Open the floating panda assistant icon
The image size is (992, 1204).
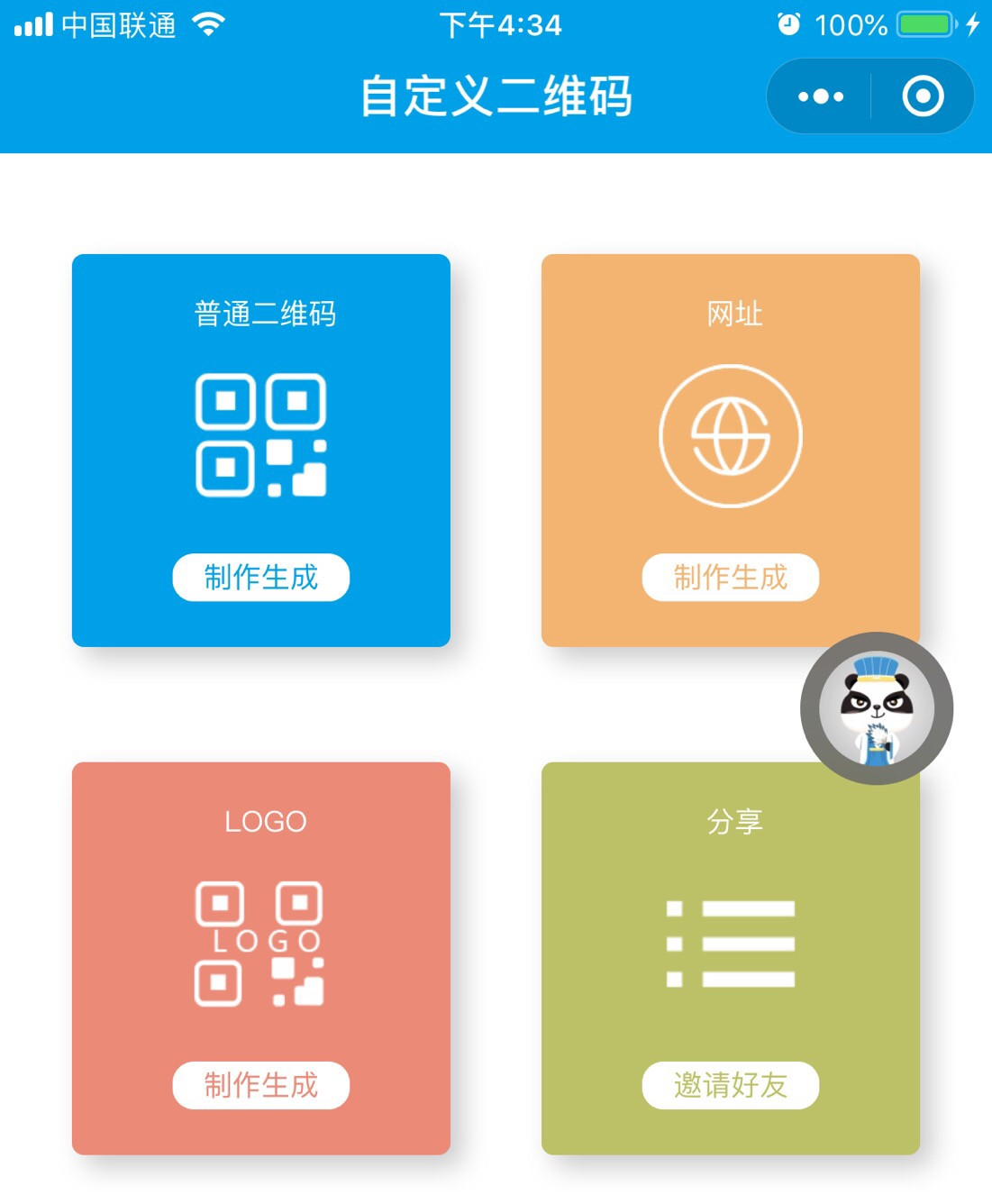(x=876, y=708)
